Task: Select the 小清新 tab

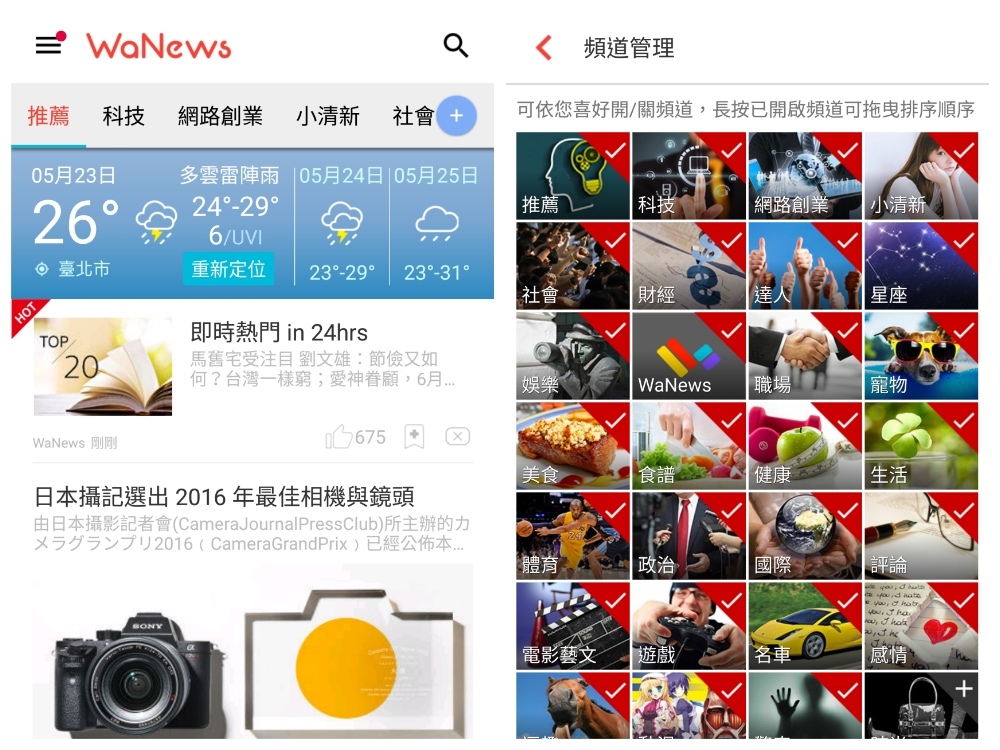Action: (327, 116)
